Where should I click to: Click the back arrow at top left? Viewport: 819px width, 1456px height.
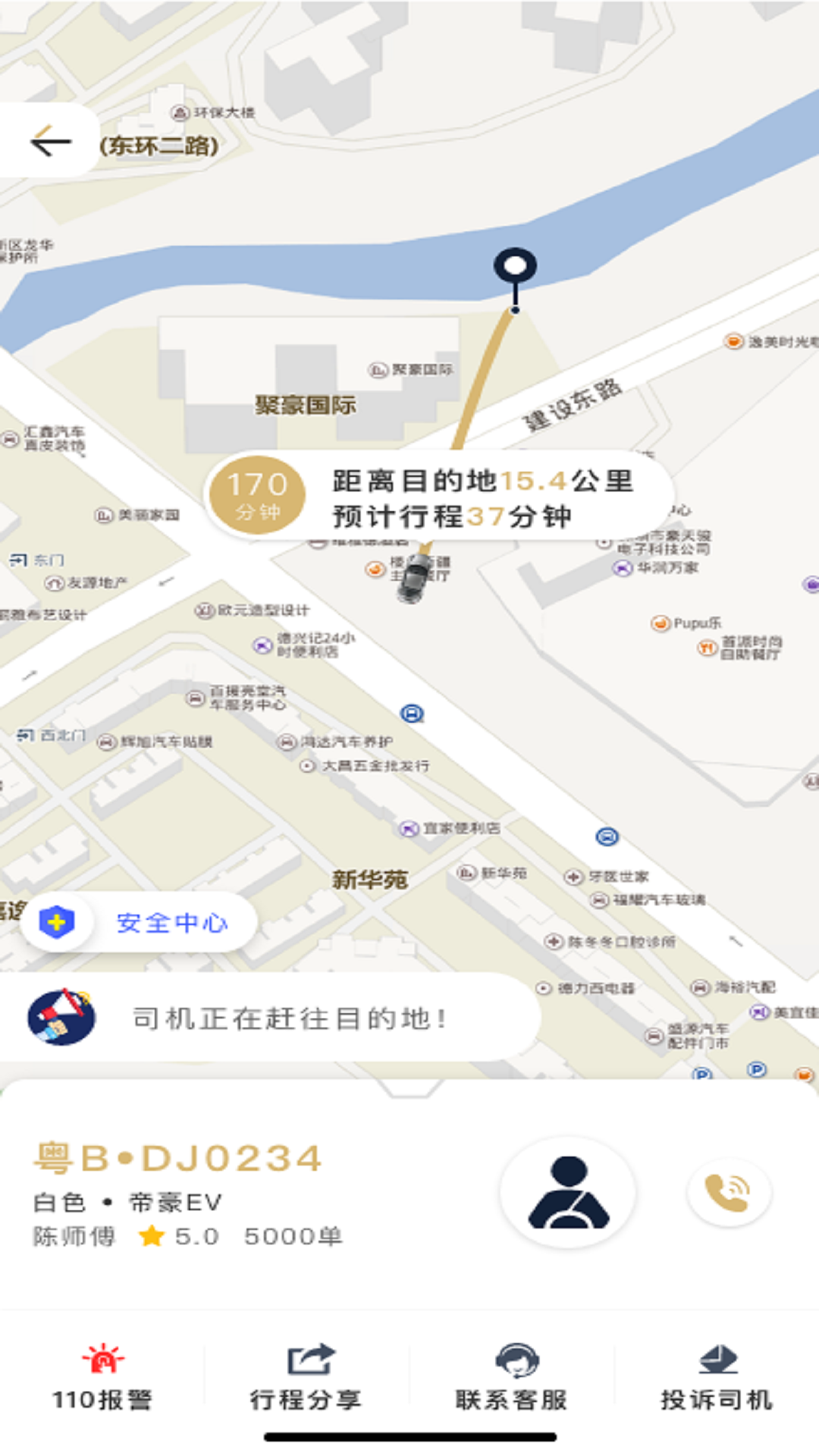tap(48, 139)
